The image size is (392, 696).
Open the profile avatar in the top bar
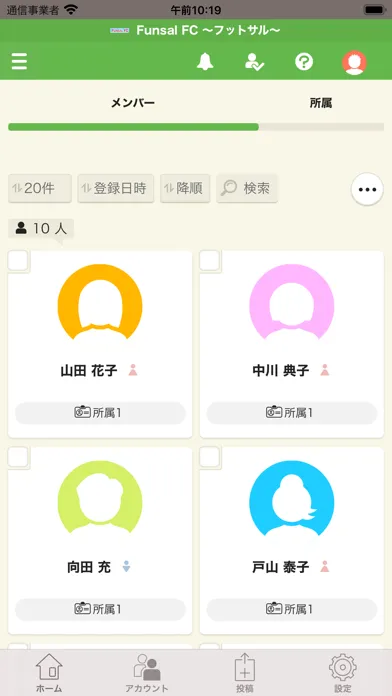pos(354,62)
